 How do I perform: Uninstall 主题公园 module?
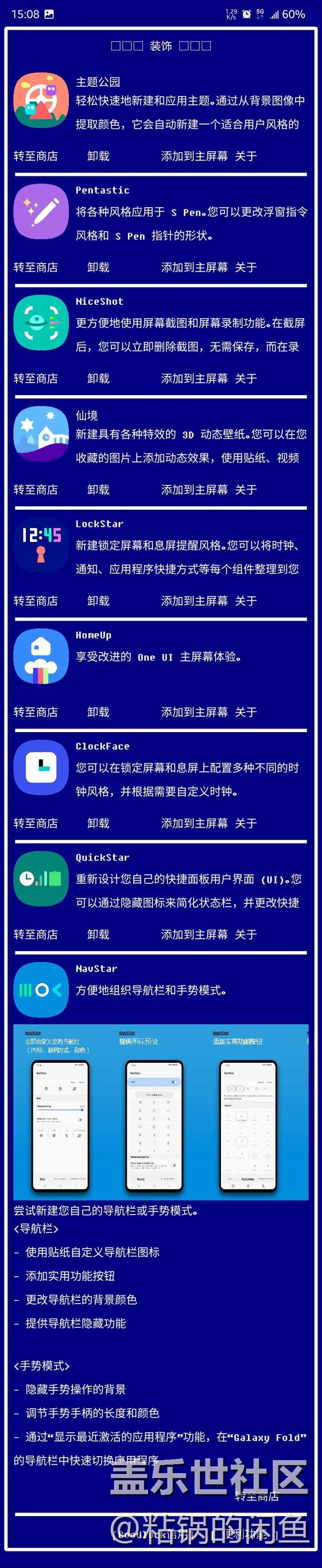98,156
